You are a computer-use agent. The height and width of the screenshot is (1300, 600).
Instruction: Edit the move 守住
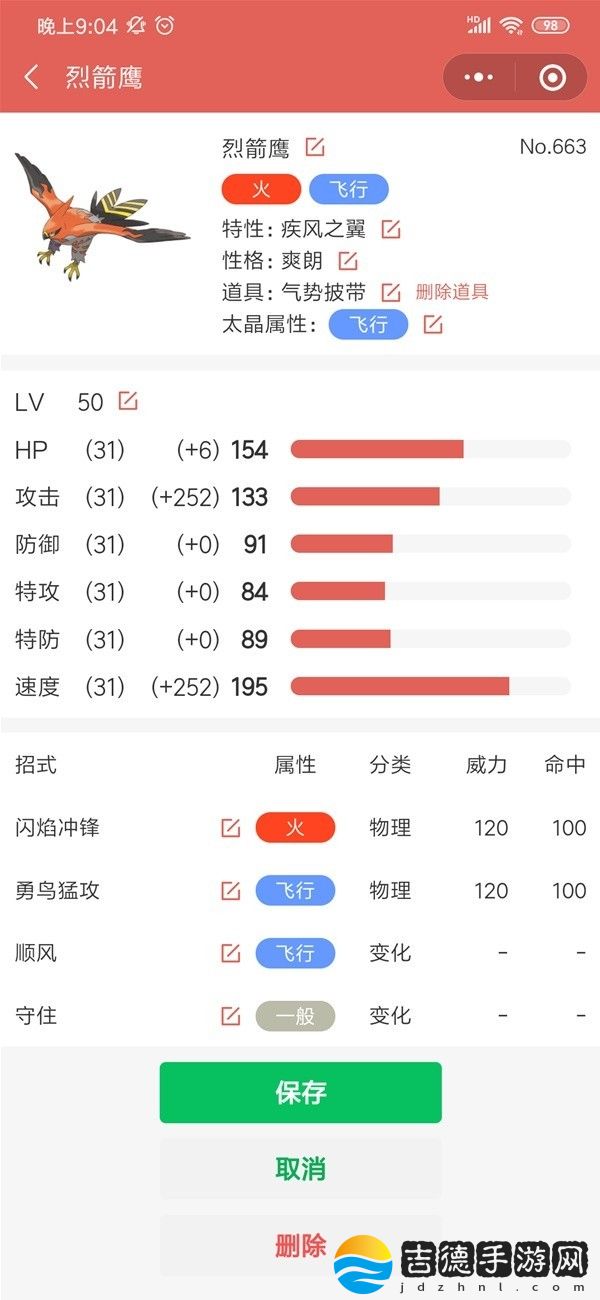click(x=231, y=1016)
